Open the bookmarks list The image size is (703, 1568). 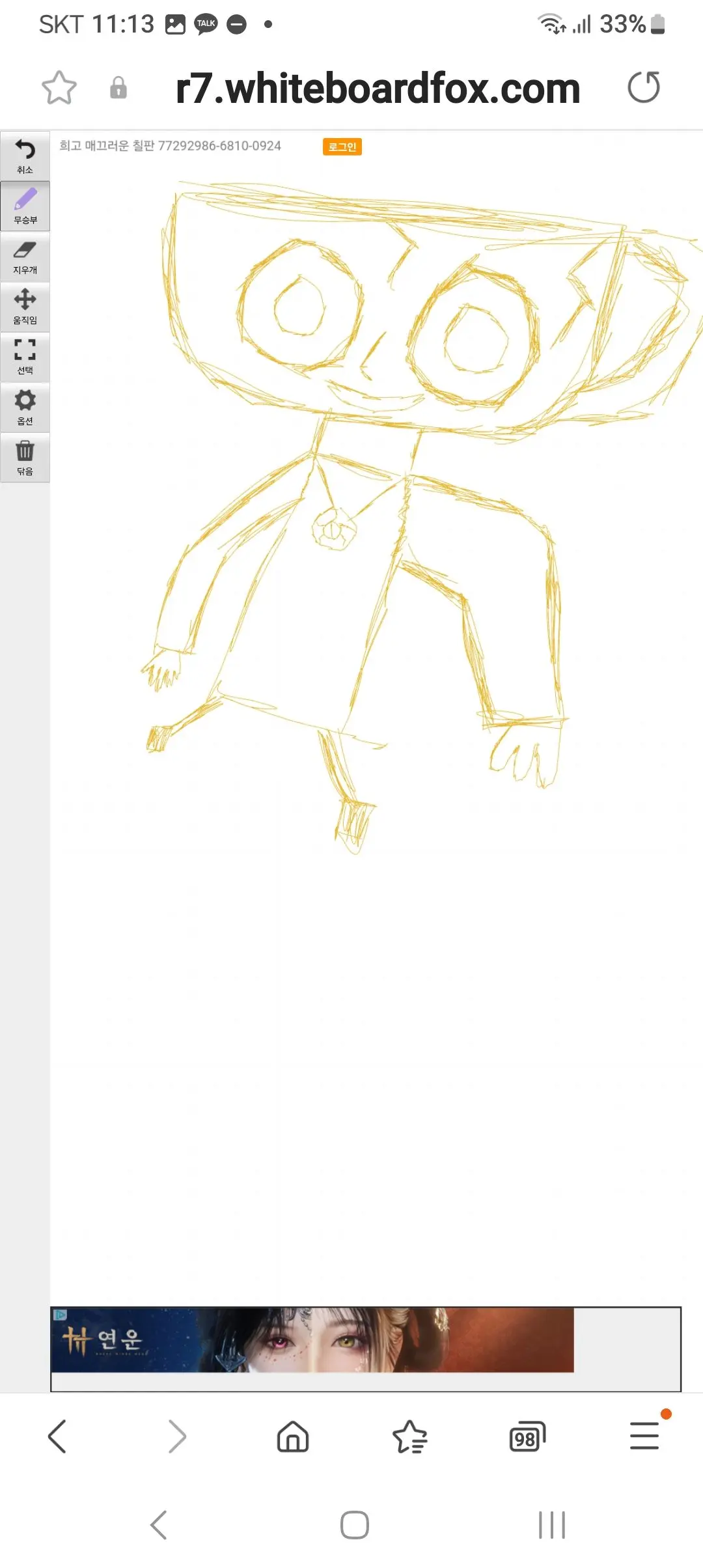[x=410, y=1436]
